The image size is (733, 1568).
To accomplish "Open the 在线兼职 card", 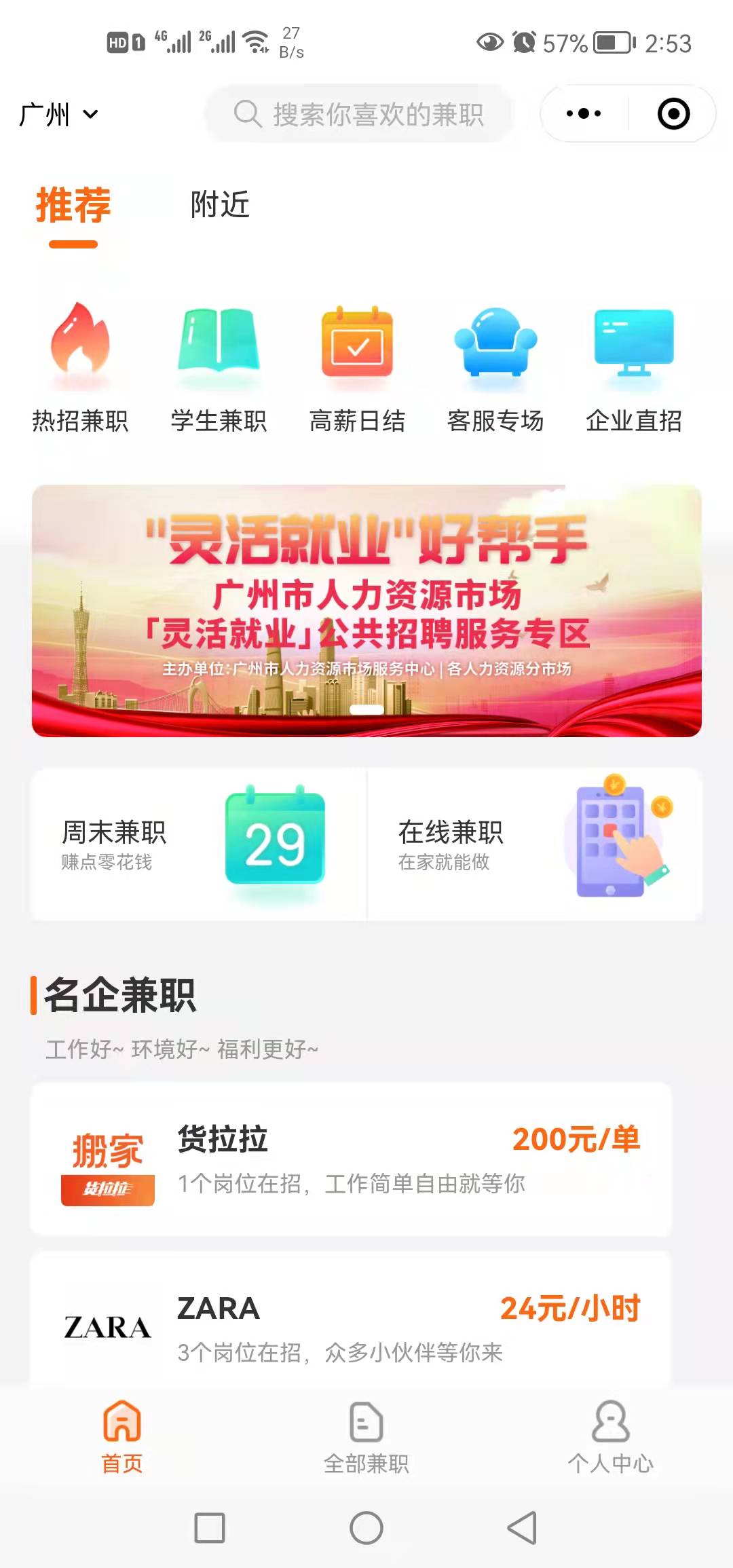I will (535, 844).
